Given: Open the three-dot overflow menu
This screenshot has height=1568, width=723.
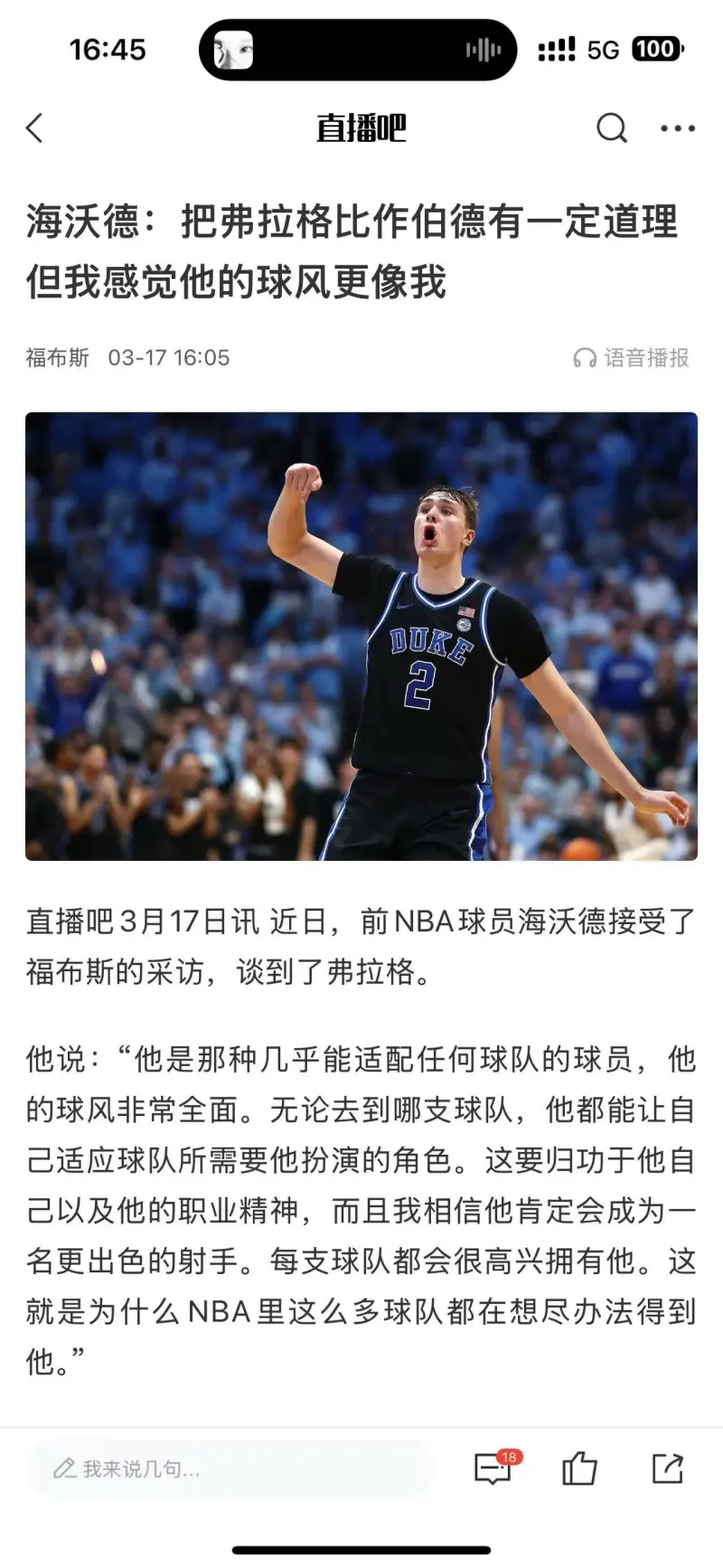Looking at the screenshot, I should pos(677,128).
